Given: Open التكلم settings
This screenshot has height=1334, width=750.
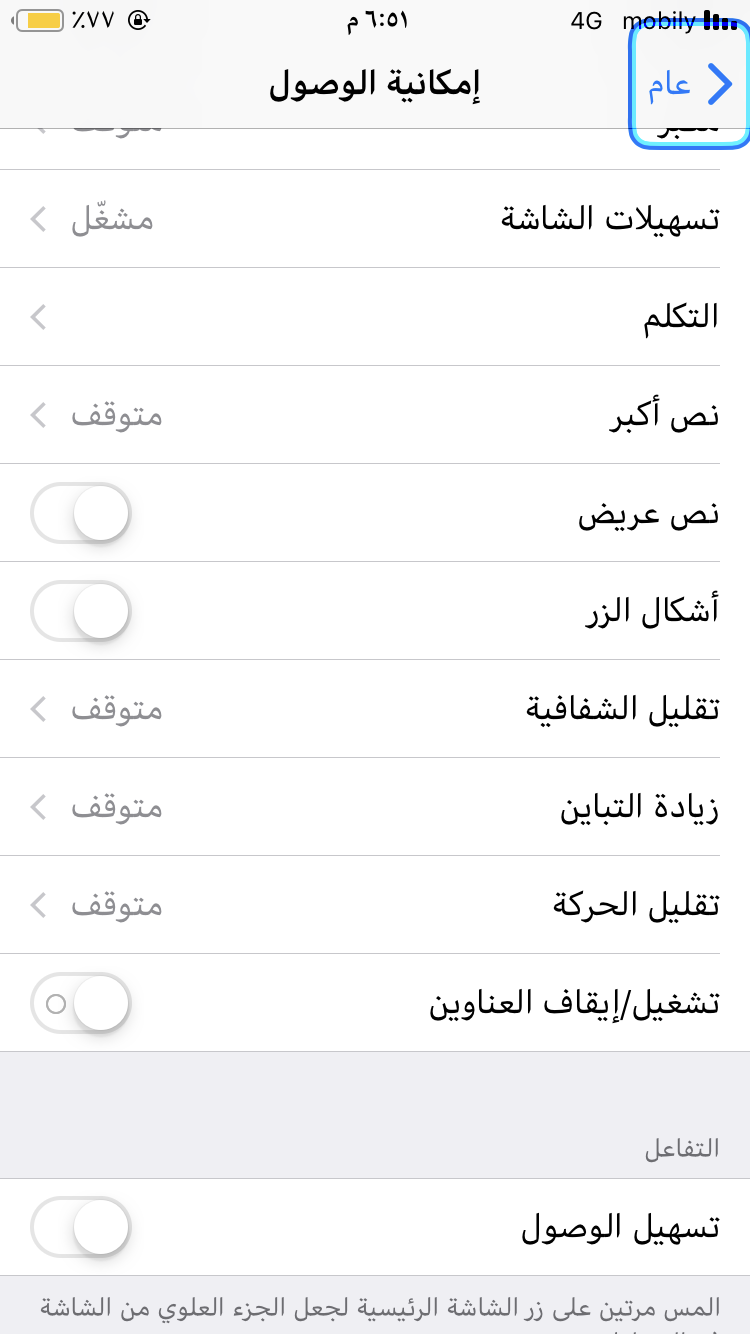Looking at the screenshot, I should [x=375, y=317].
